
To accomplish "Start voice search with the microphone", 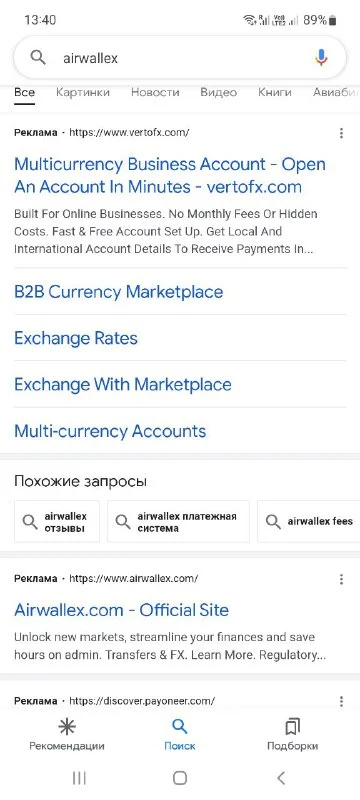I will 321,58.
